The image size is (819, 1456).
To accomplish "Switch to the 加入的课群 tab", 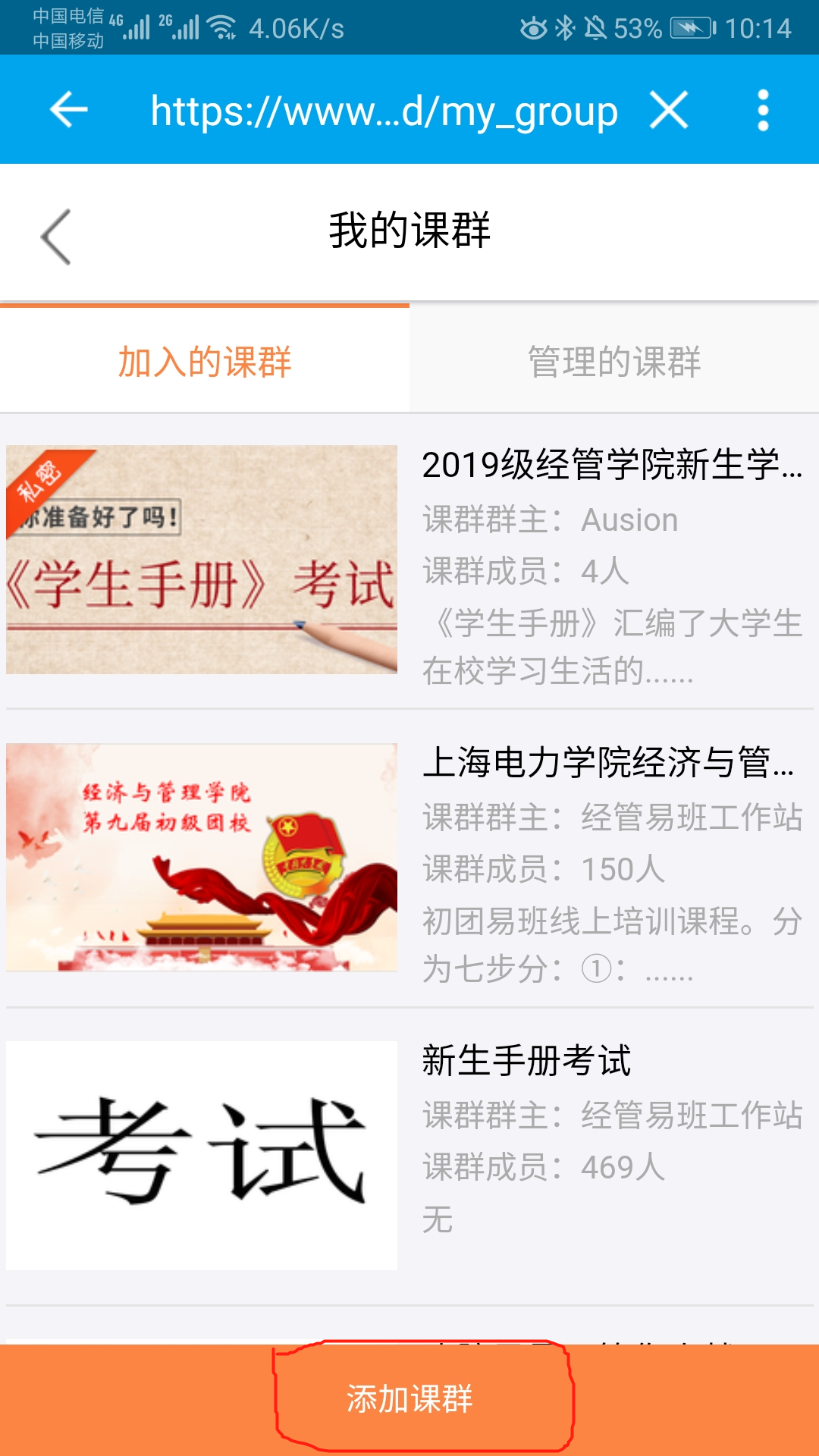I will click(x=205, y=361).
